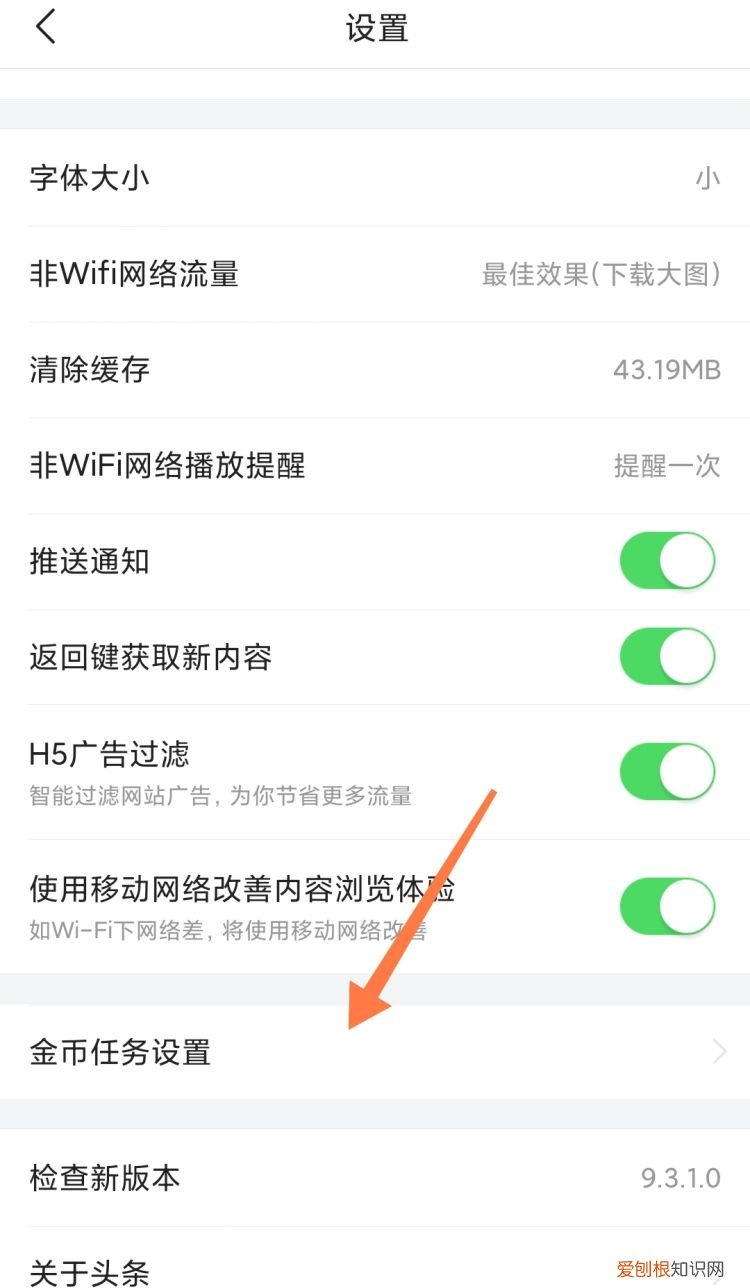Disable the H5广告过滤 ad filter switch
Screen dimensions: 750x1288
tap(667, 771)
